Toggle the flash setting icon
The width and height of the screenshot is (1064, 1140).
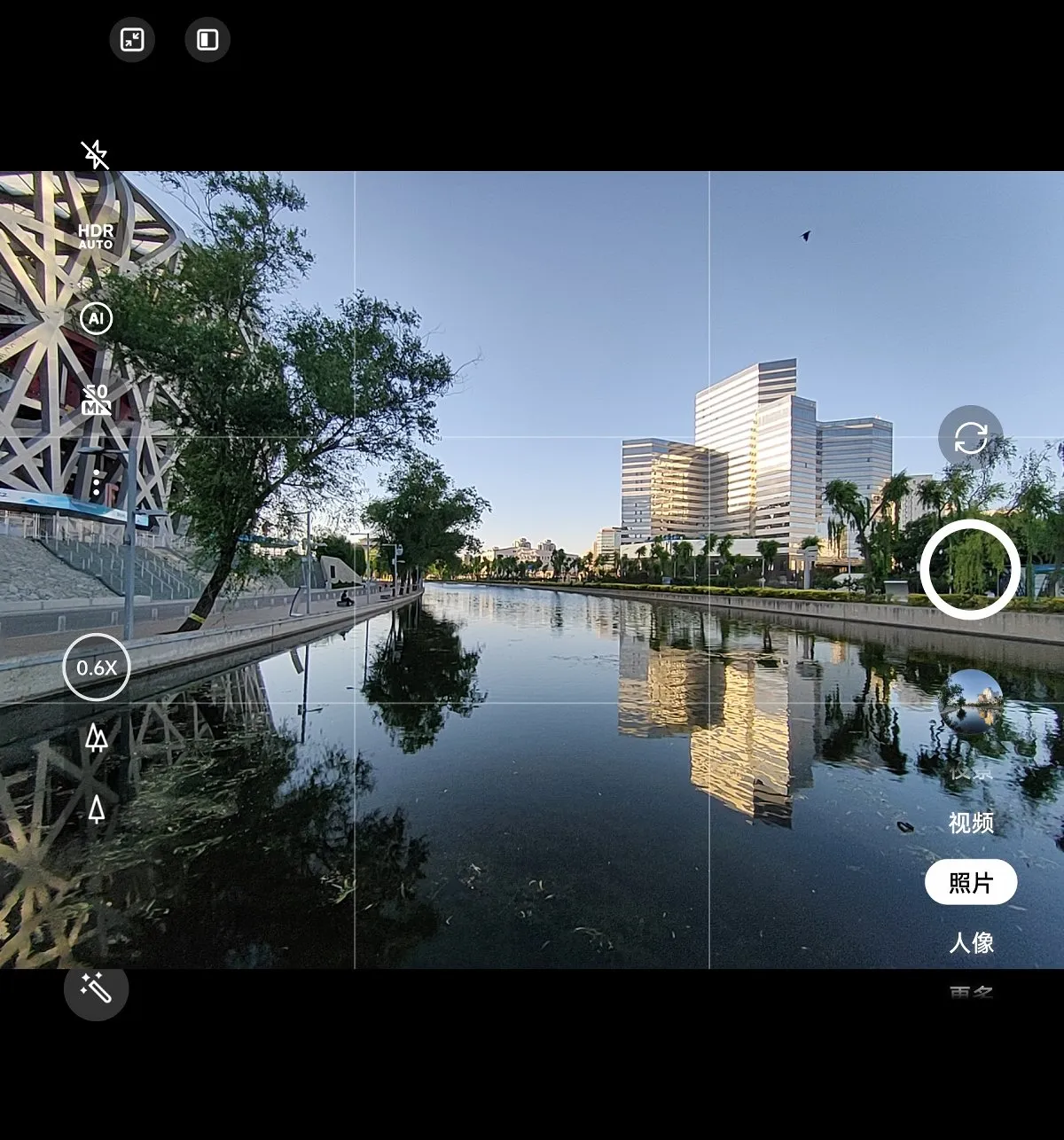(96, 155)
